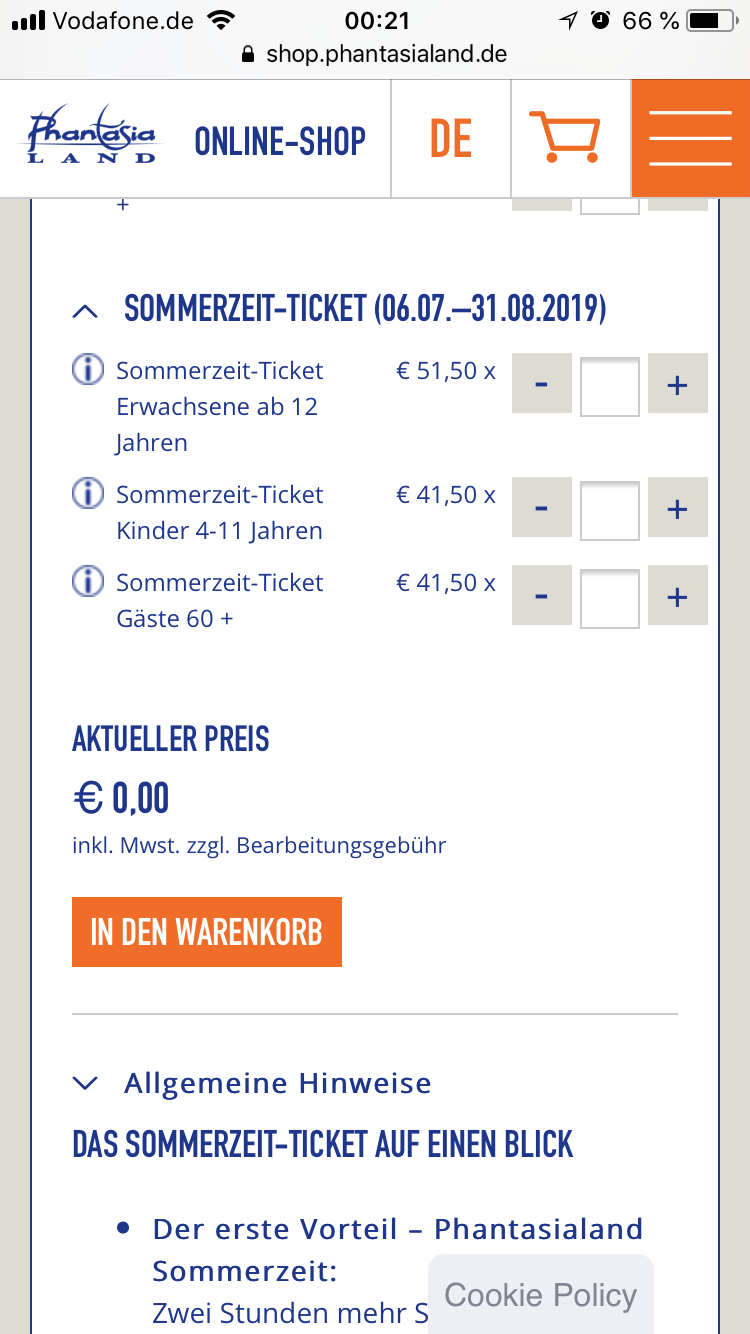Focus quantity field for Erwachsene ticket
The image size is (750, 1334).
tap(610, 385)
